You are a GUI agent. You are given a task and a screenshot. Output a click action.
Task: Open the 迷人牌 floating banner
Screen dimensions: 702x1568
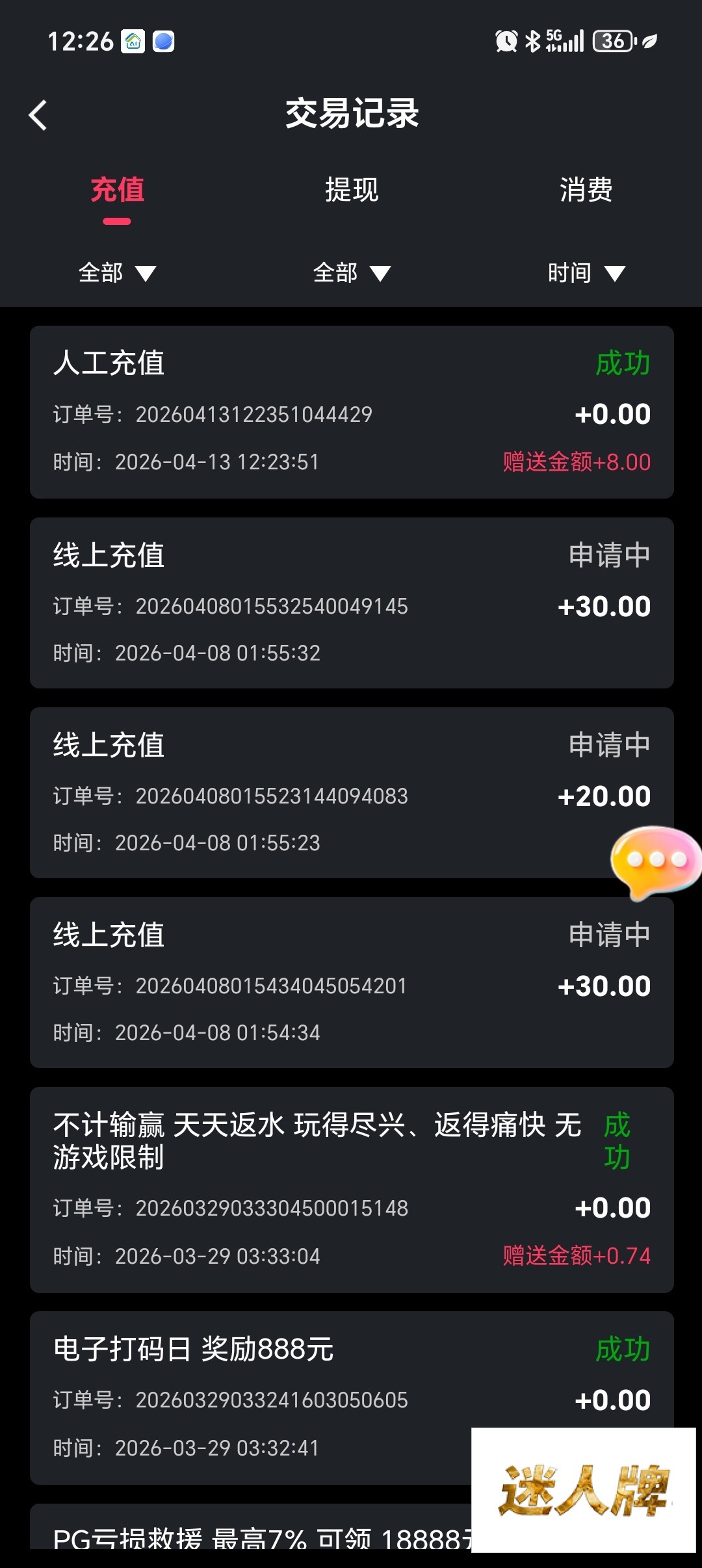click(583, 1490)
